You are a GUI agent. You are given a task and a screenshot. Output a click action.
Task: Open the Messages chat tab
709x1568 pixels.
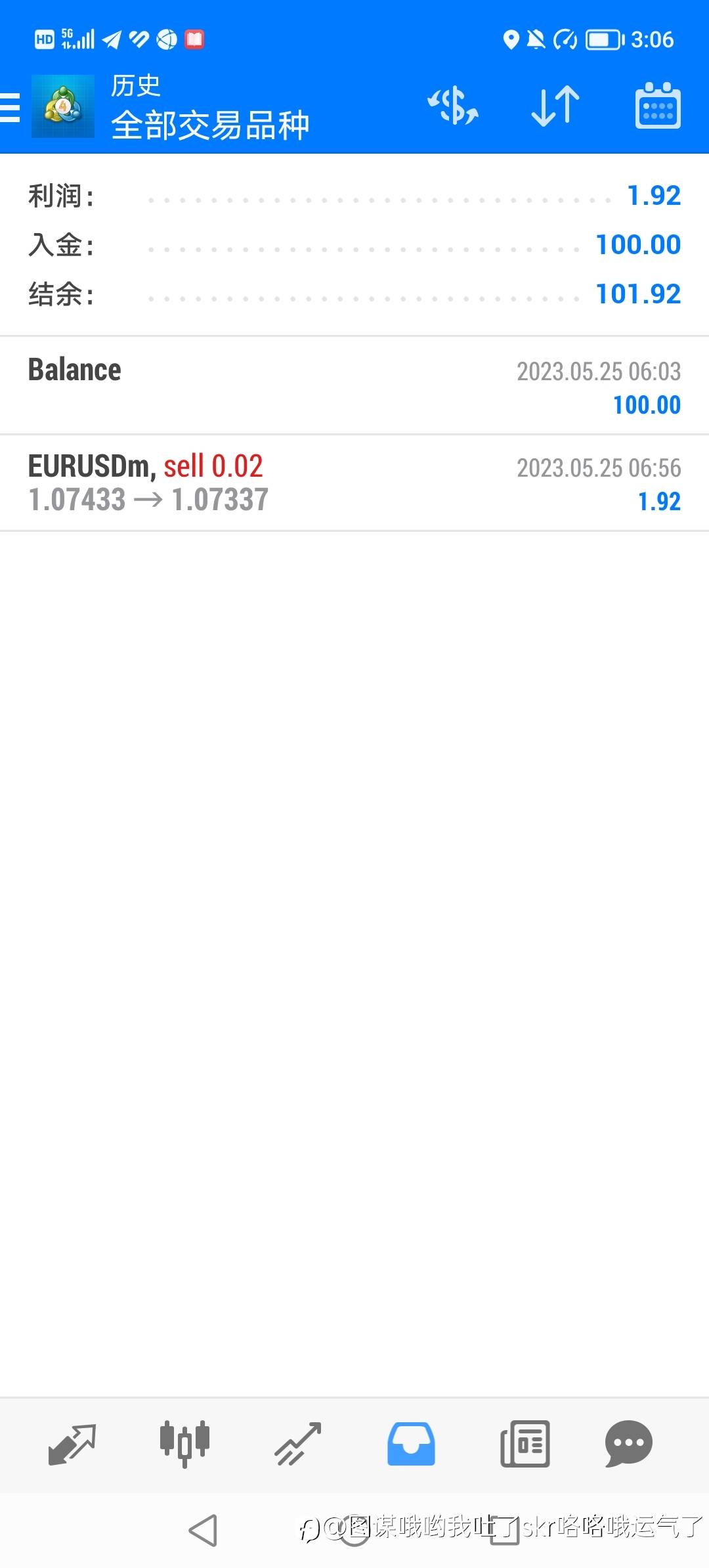pos(629,1444)
